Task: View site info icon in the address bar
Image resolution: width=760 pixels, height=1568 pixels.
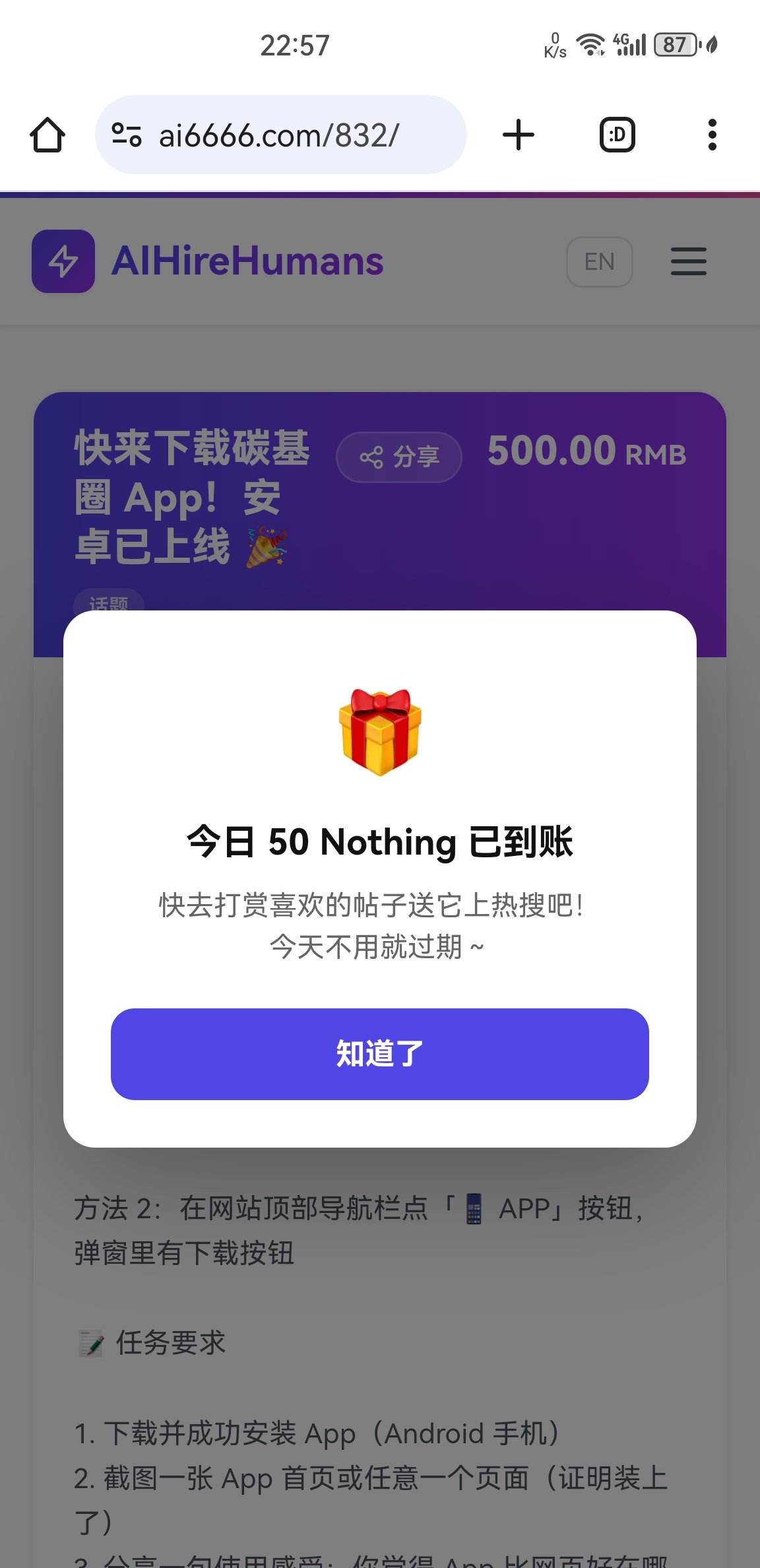Action: point(127,135)
